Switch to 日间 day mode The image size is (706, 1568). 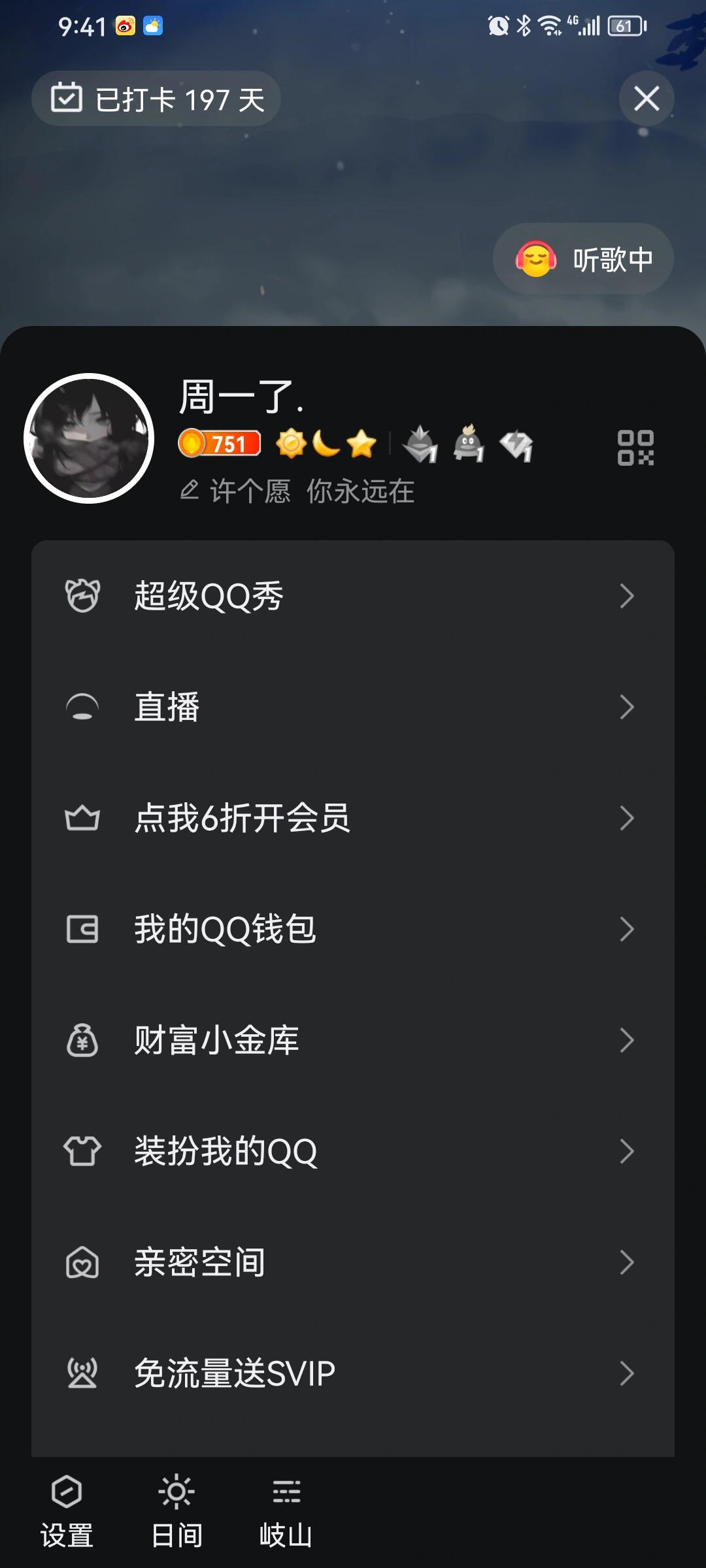(x=176, y=1511)
